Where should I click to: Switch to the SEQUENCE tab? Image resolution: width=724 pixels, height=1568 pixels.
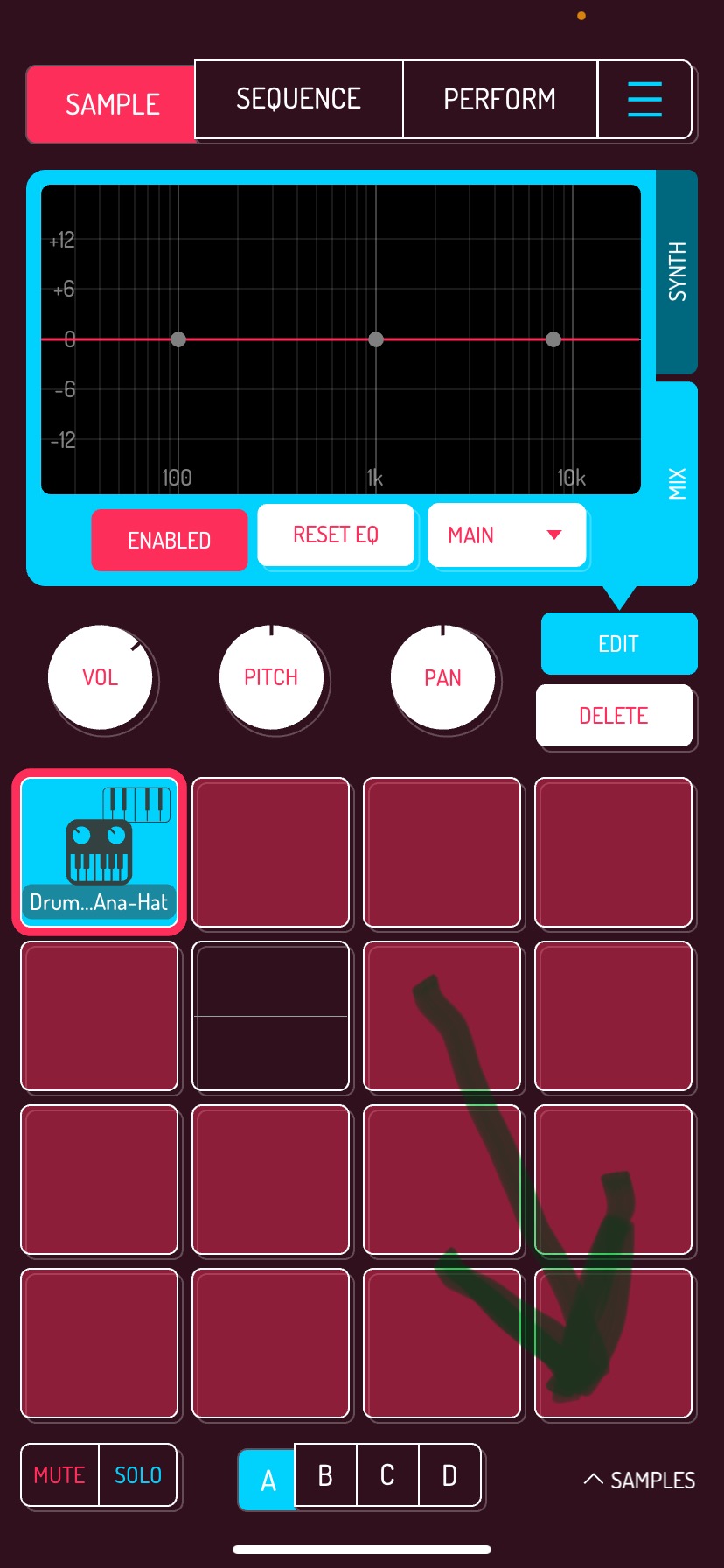click(298, 99)
